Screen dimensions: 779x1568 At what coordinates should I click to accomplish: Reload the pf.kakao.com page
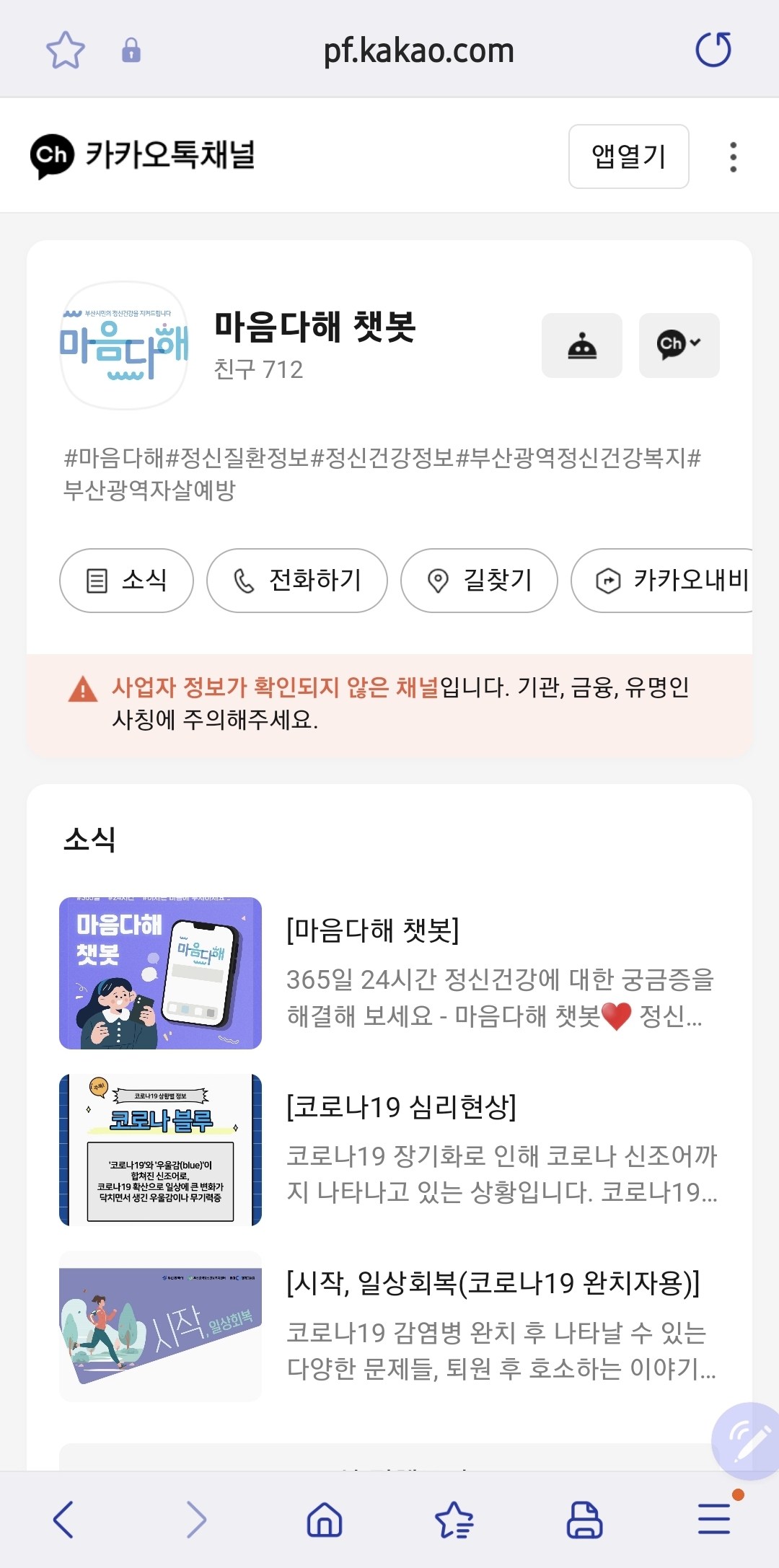[713, 50]
